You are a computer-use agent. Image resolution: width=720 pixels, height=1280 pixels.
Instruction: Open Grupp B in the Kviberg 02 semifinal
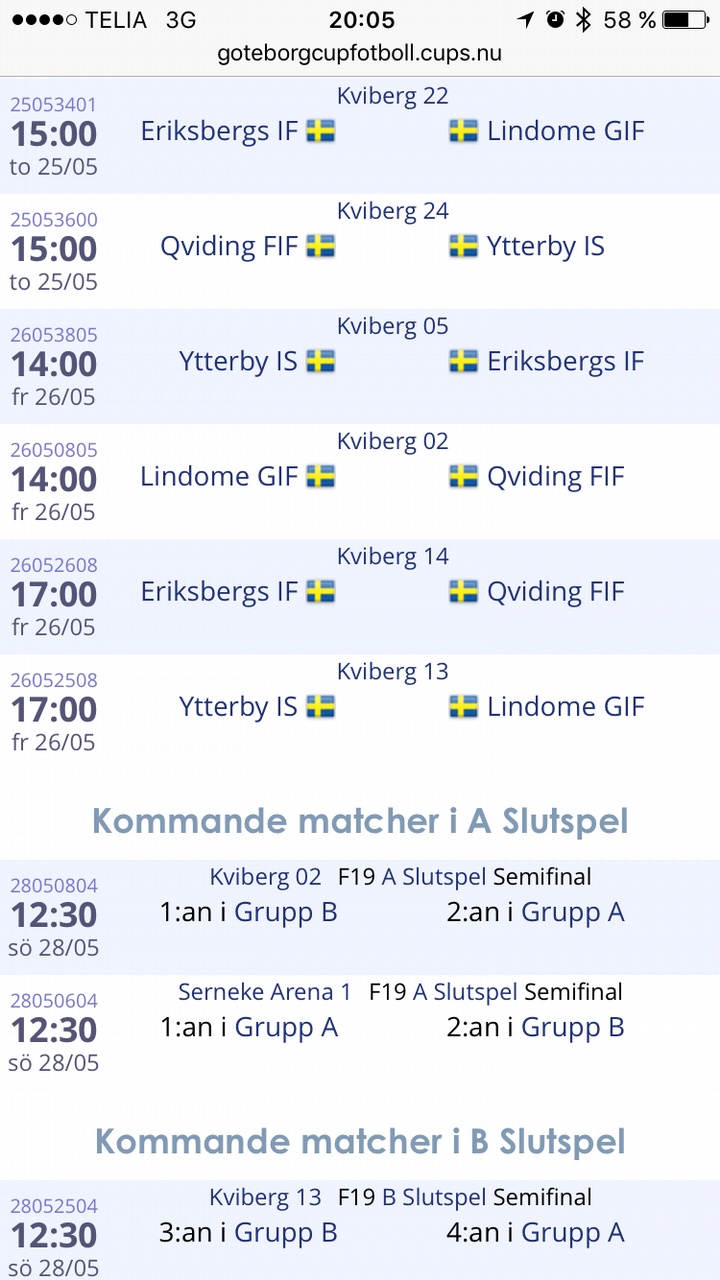285,912
